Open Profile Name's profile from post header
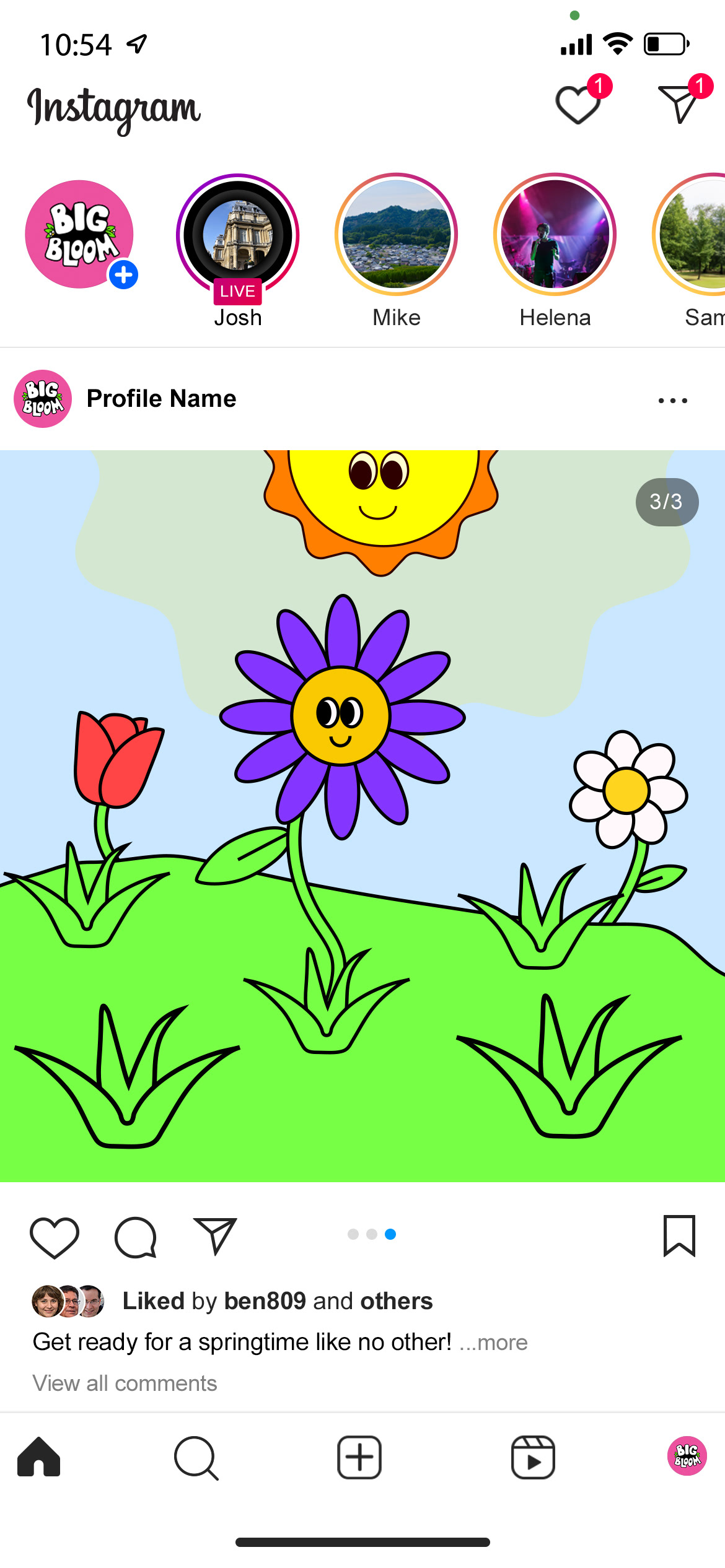 [161, 399]
